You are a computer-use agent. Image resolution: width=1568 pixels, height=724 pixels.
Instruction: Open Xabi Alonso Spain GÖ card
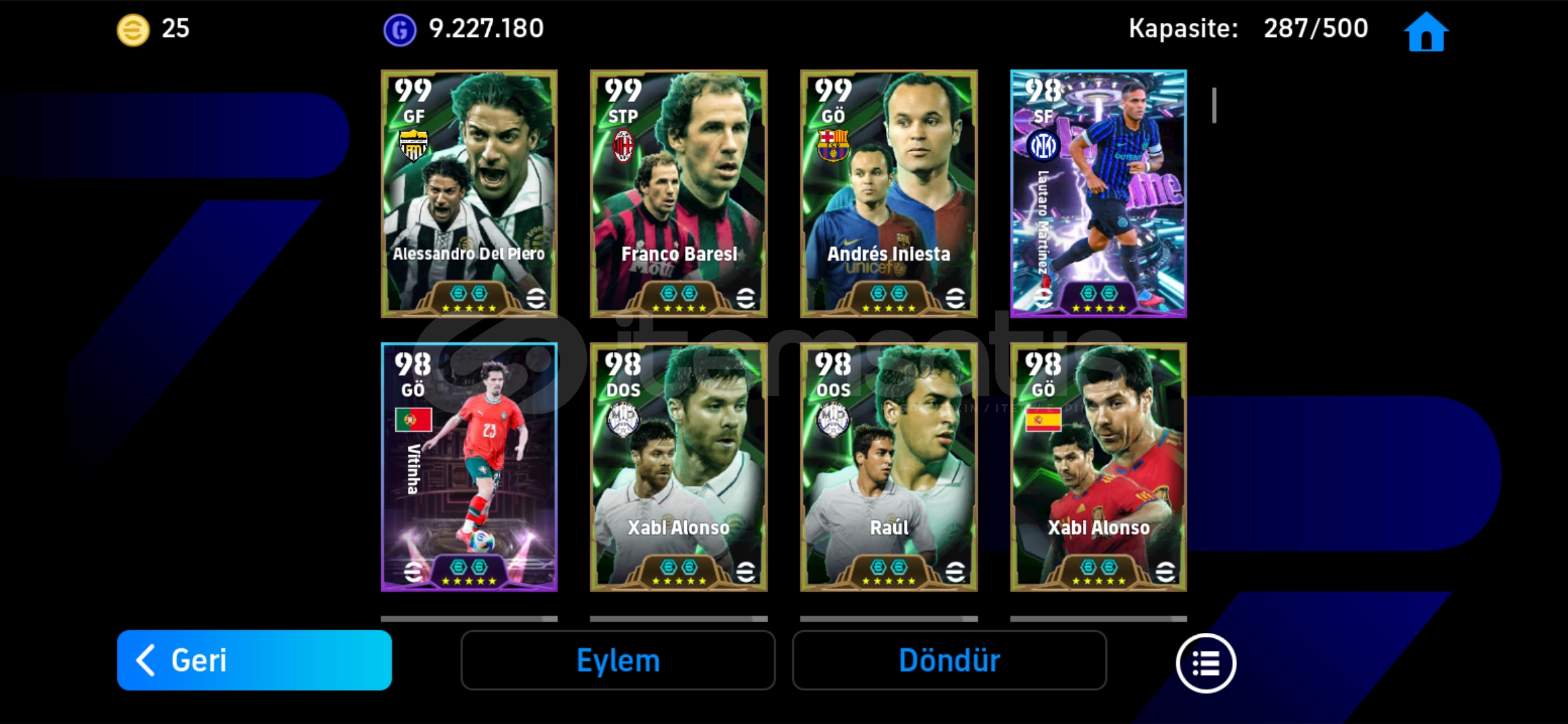(1098, 467)
